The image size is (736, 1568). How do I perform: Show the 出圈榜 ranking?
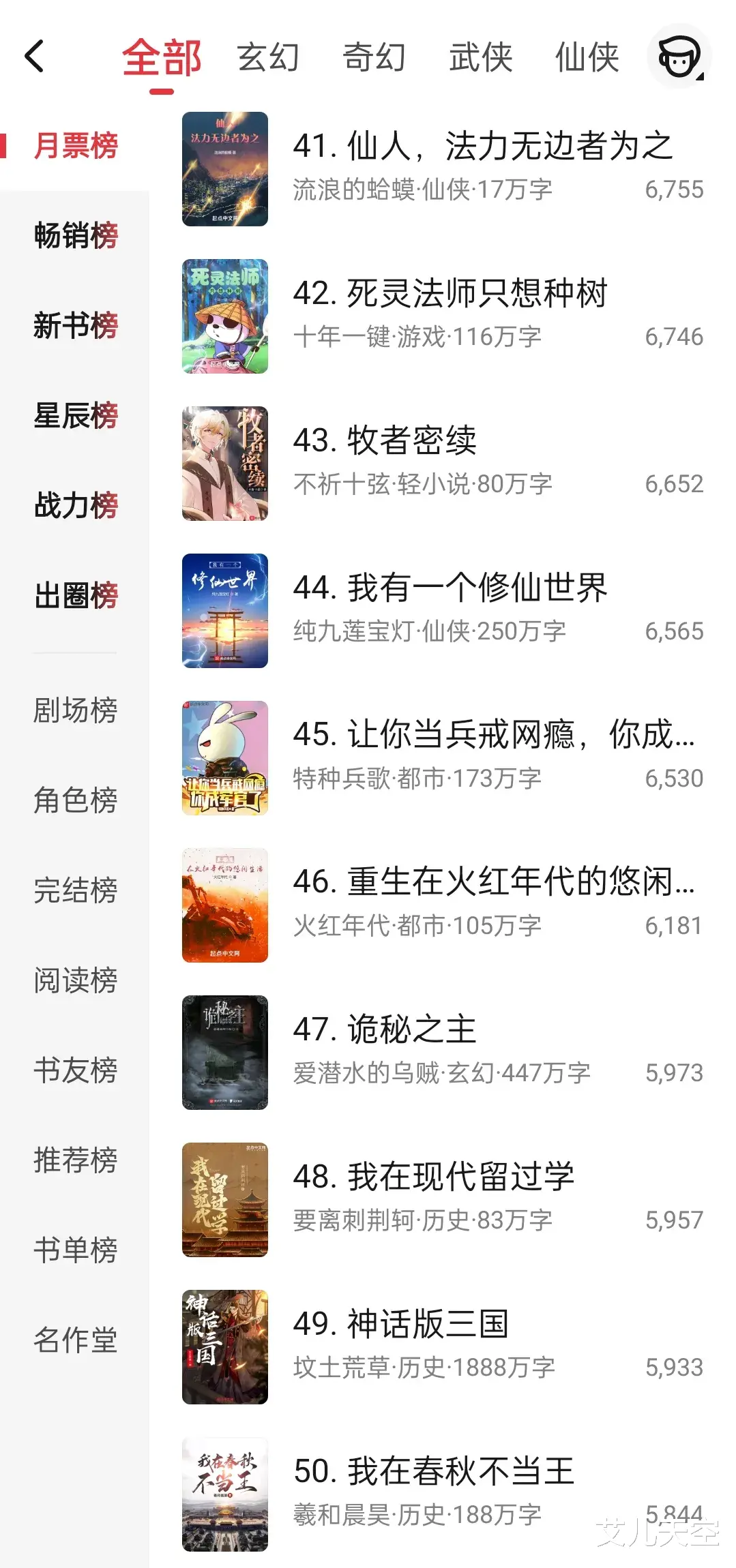click(76, 596)
